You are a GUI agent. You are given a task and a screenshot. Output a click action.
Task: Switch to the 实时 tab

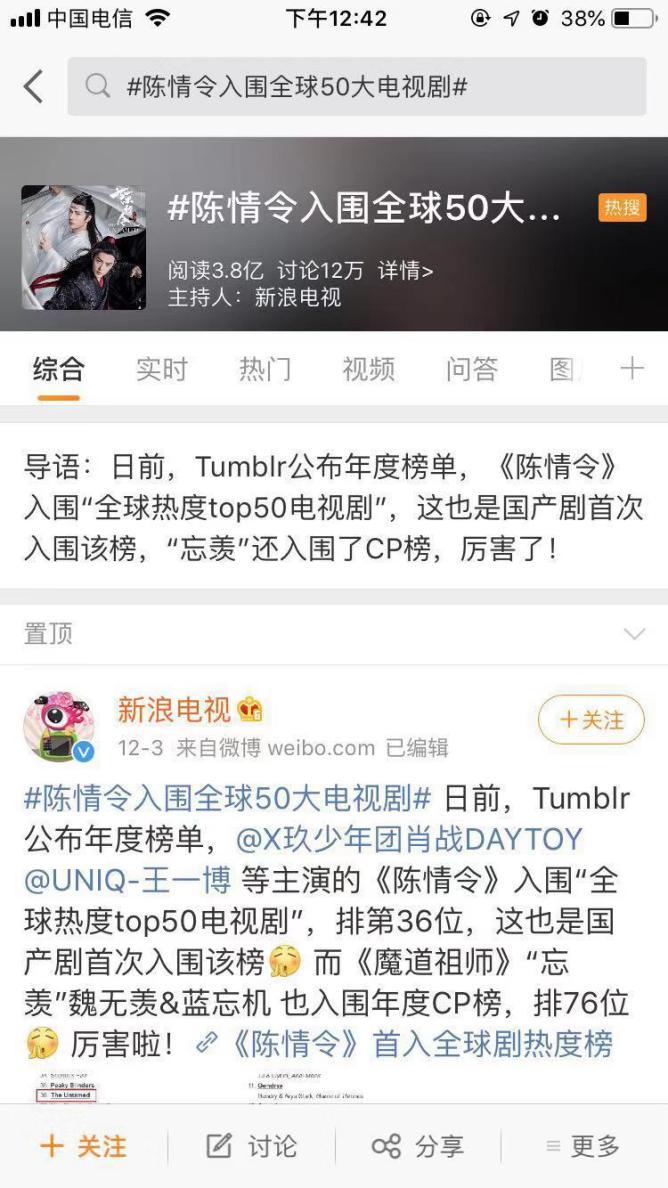[161, 369]
